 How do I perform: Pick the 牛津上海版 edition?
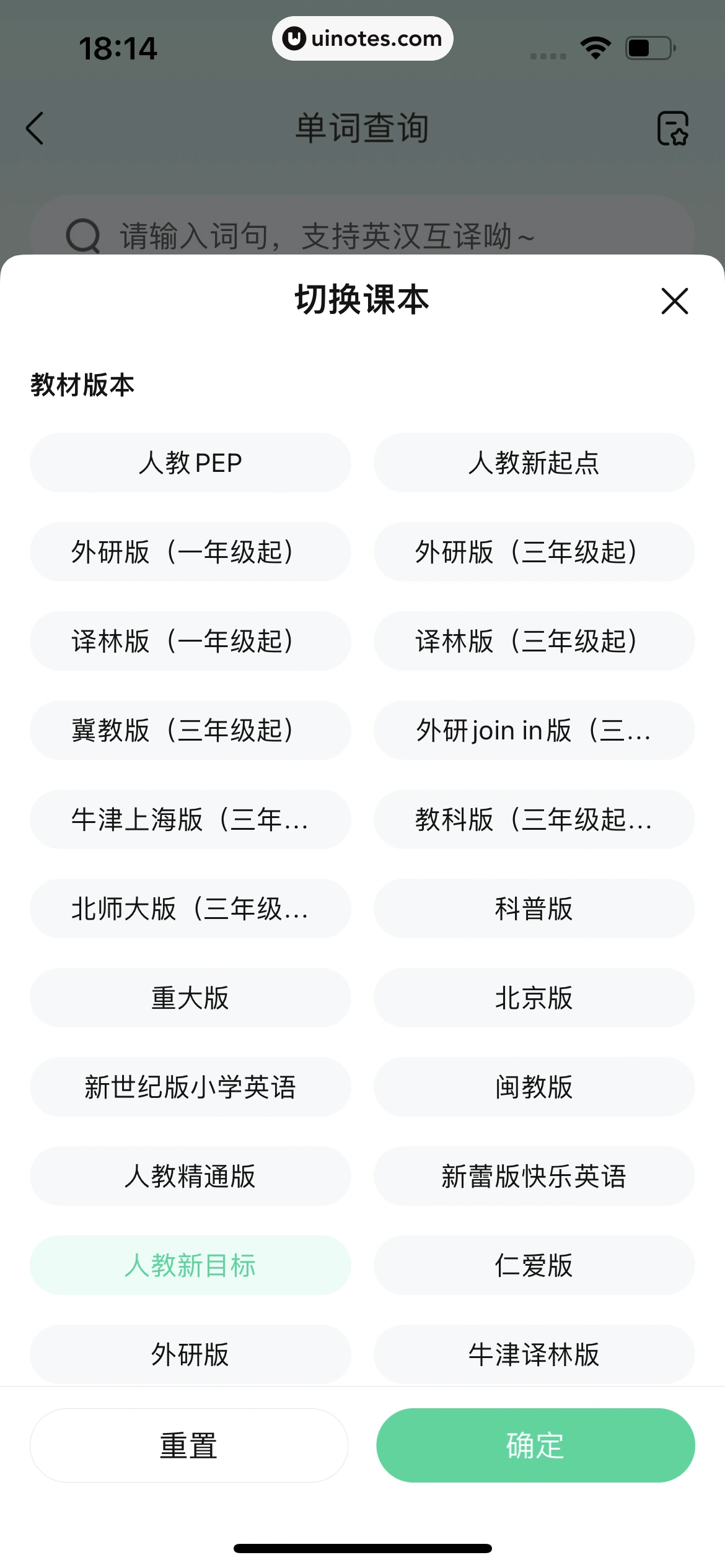(190, 819)
